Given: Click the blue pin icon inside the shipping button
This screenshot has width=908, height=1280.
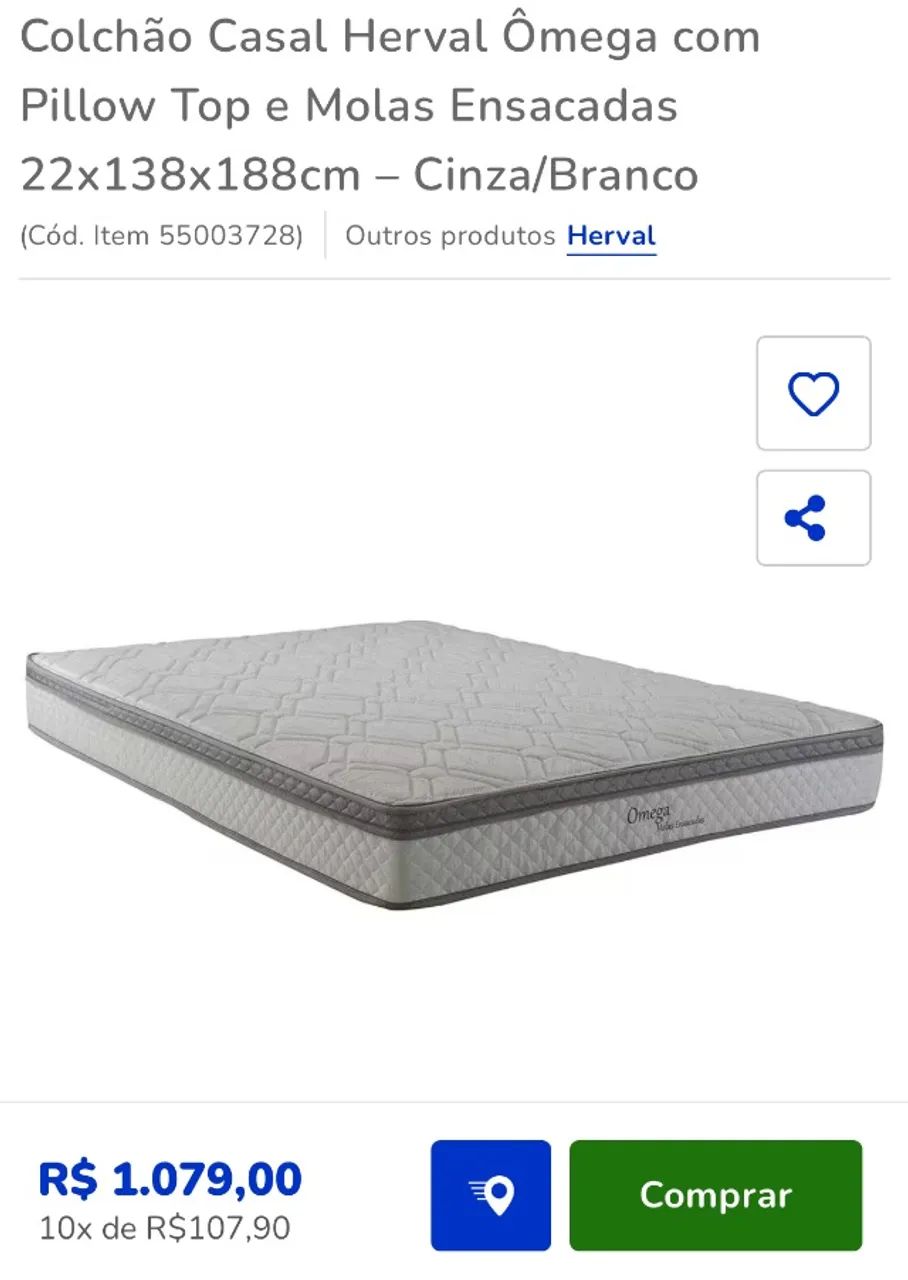Looking at the screenshot, I should click(489, 1196).
